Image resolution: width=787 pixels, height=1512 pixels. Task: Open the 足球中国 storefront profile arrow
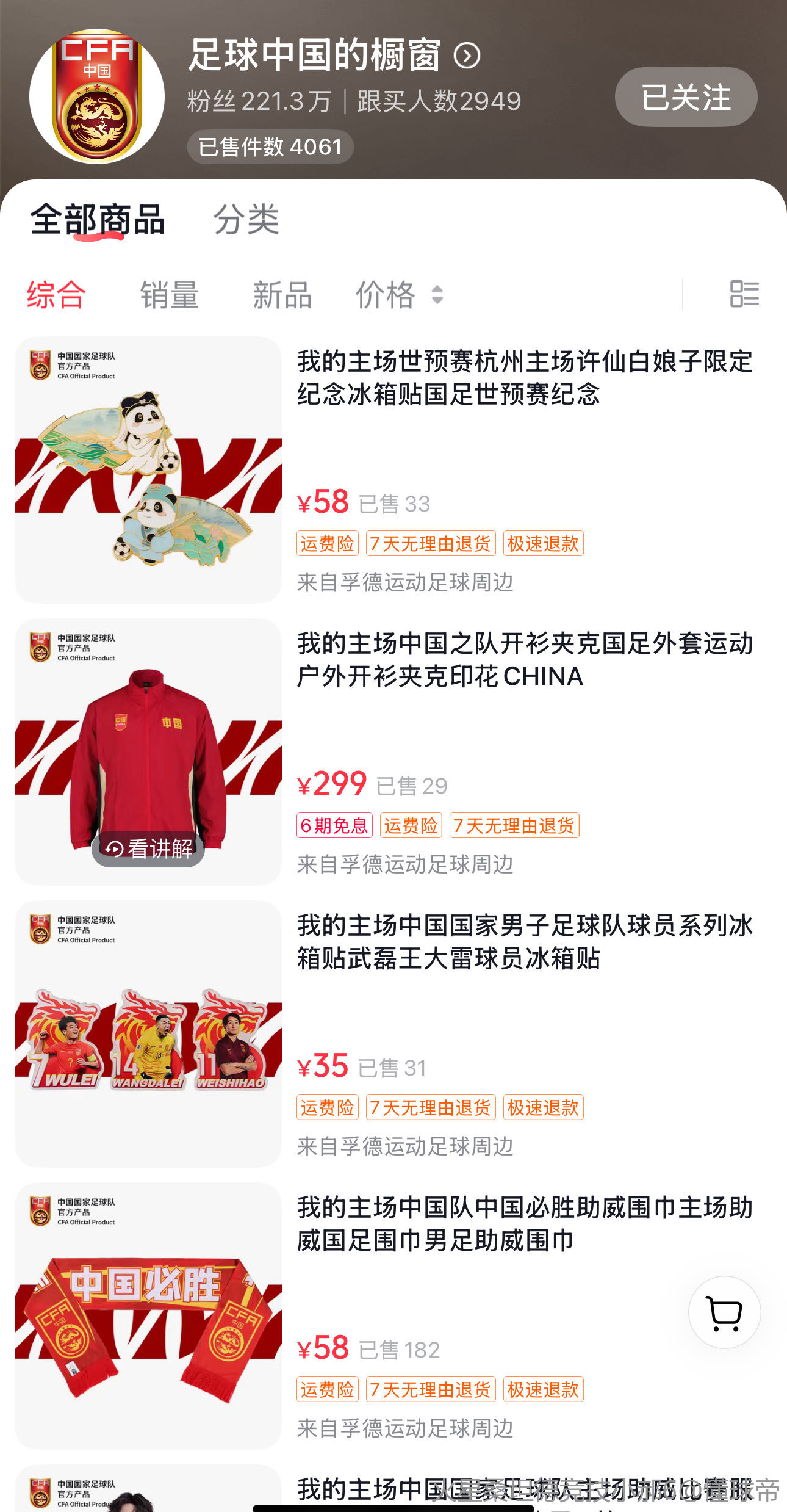tap(467, 56)
